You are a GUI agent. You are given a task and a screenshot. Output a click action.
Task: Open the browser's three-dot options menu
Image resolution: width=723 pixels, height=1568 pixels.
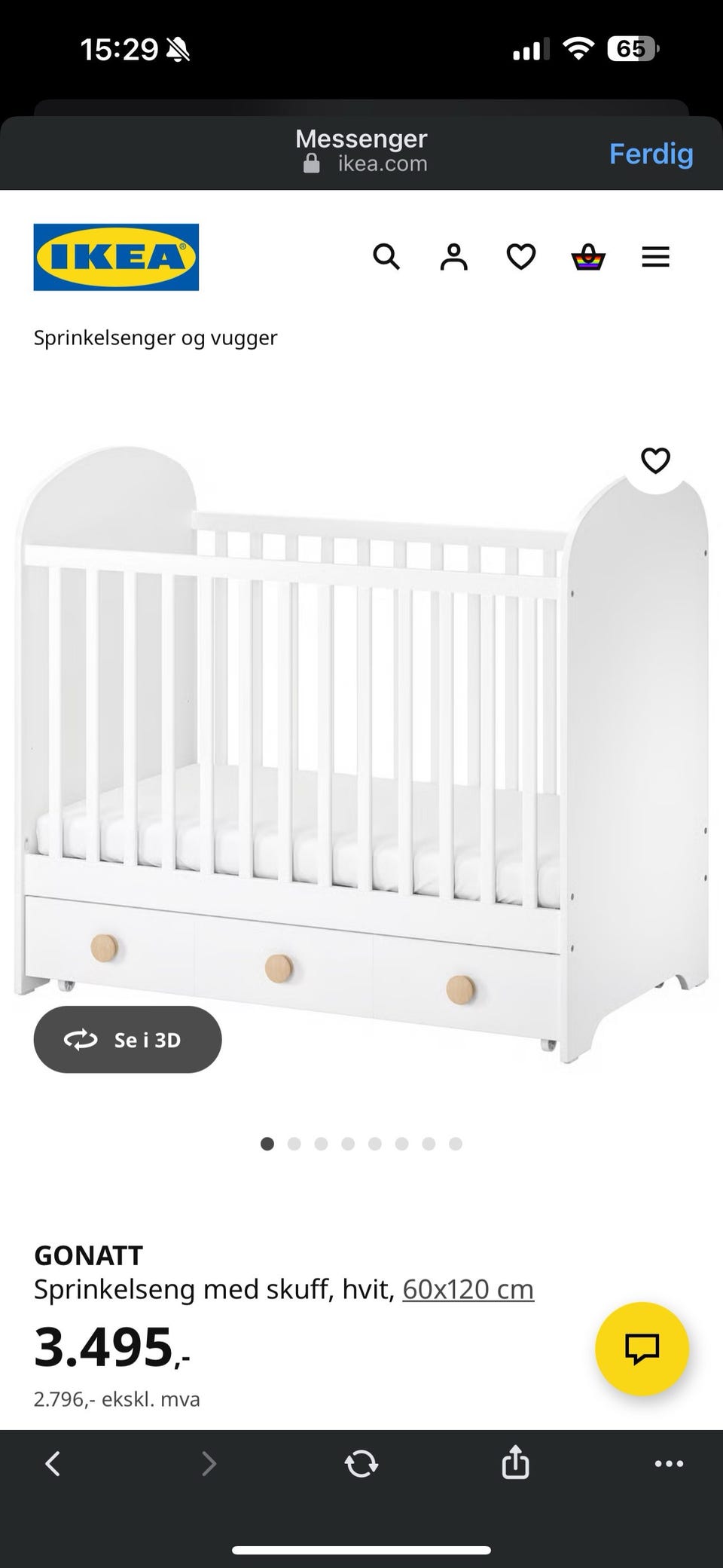(x=669, y=1463)
